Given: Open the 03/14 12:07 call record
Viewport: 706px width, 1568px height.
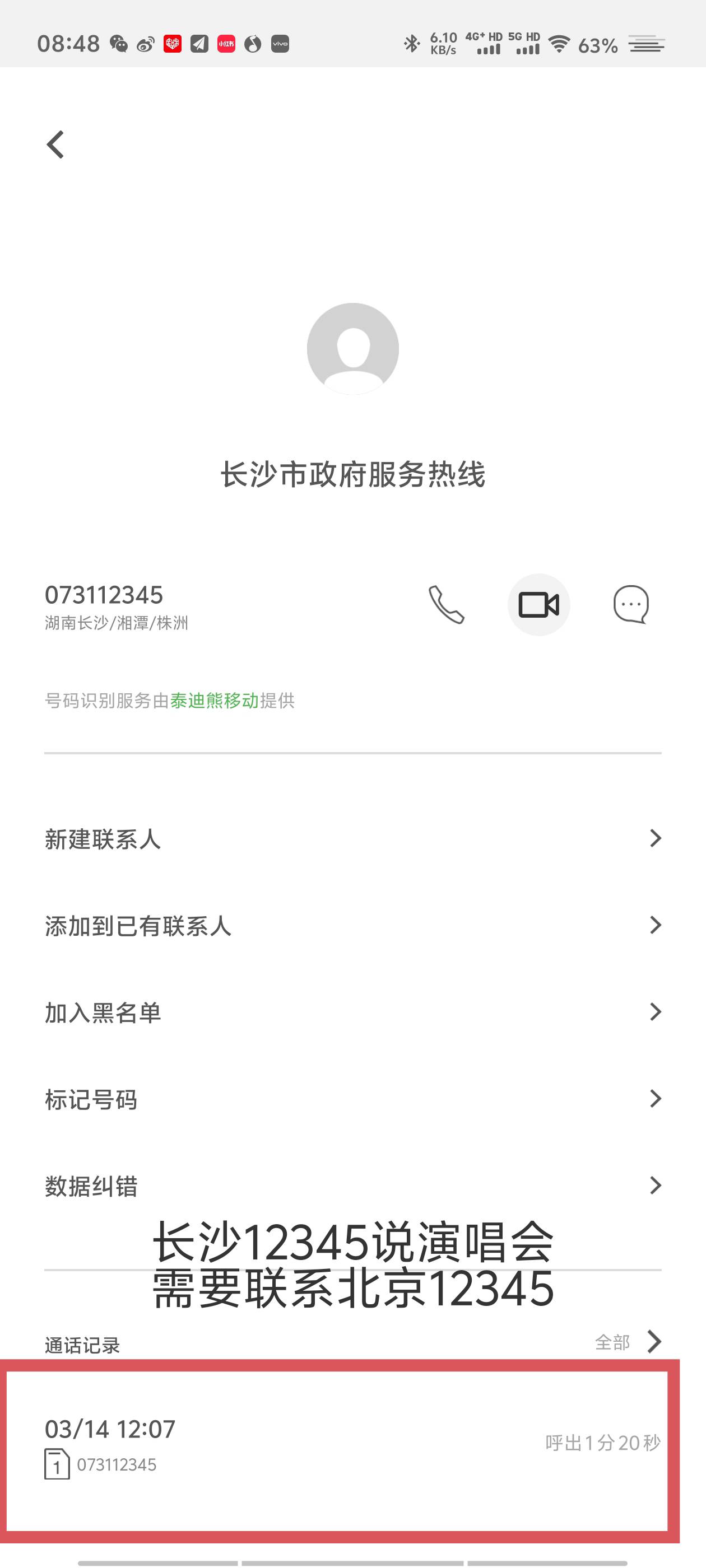Looking at the screenshot, I should tap(338, 1446).
